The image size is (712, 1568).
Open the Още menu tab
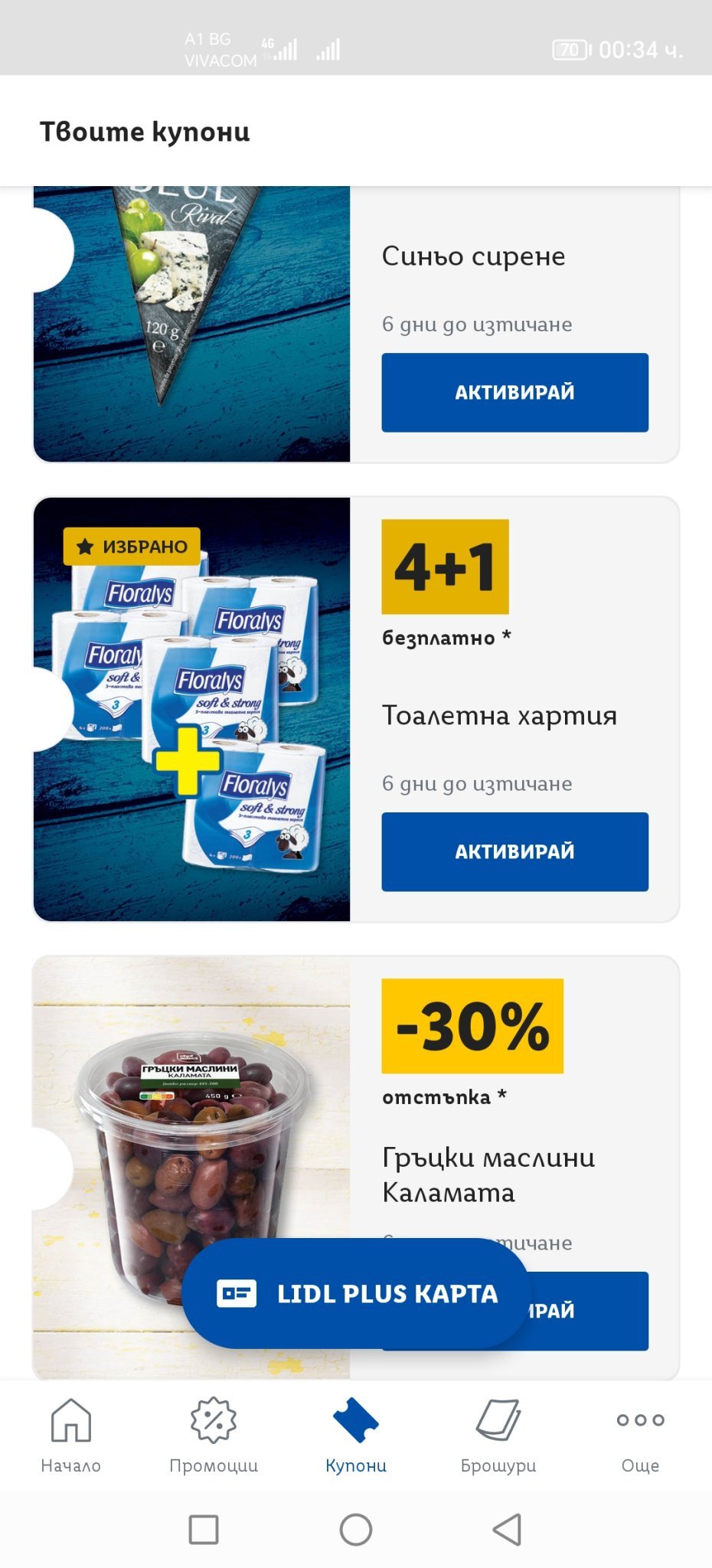coord(640,1434)
